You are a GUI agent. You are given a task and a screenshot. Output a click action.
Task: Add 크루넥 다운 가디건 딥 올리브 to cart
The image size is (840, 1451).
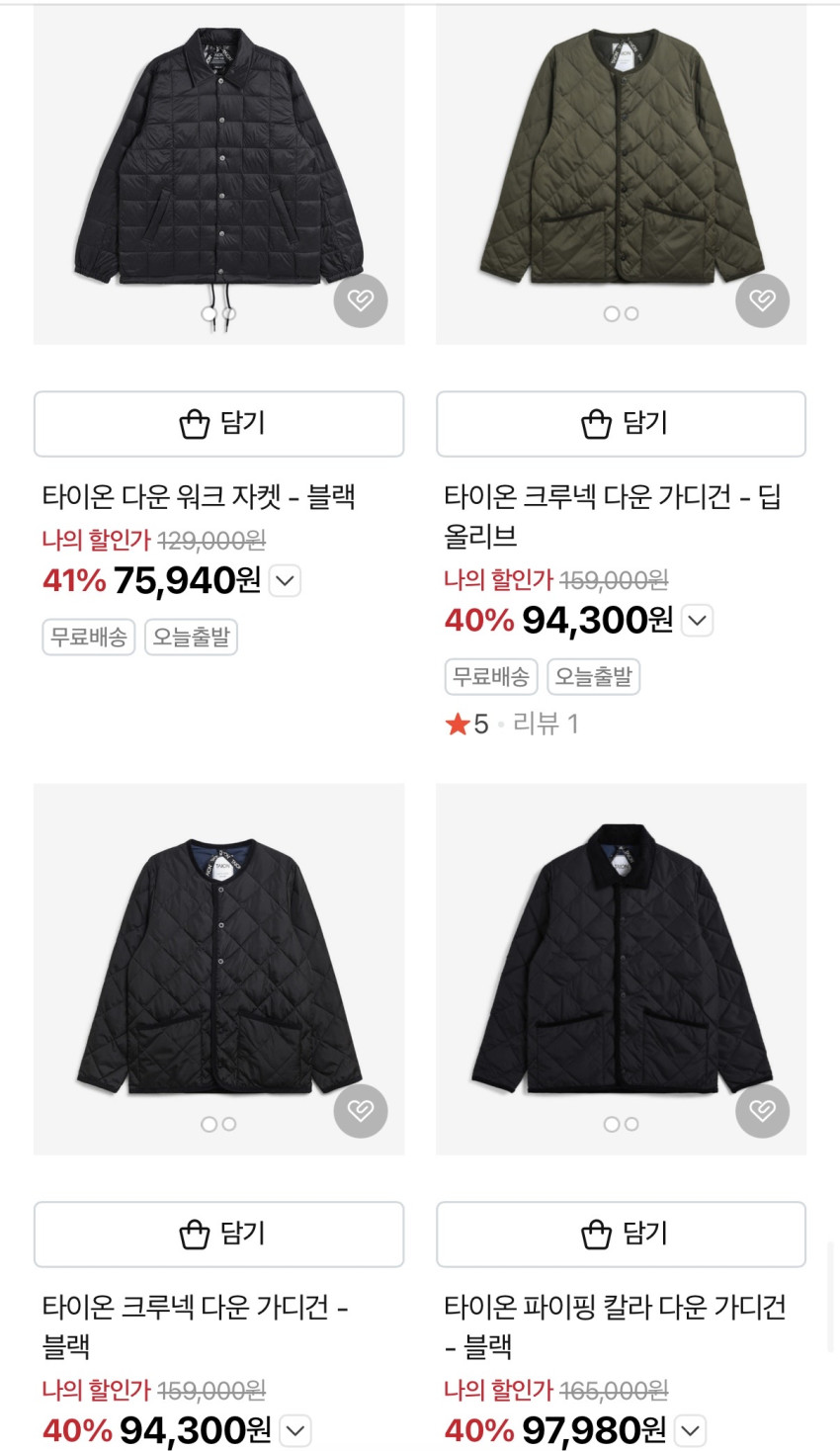coord(621,424)
